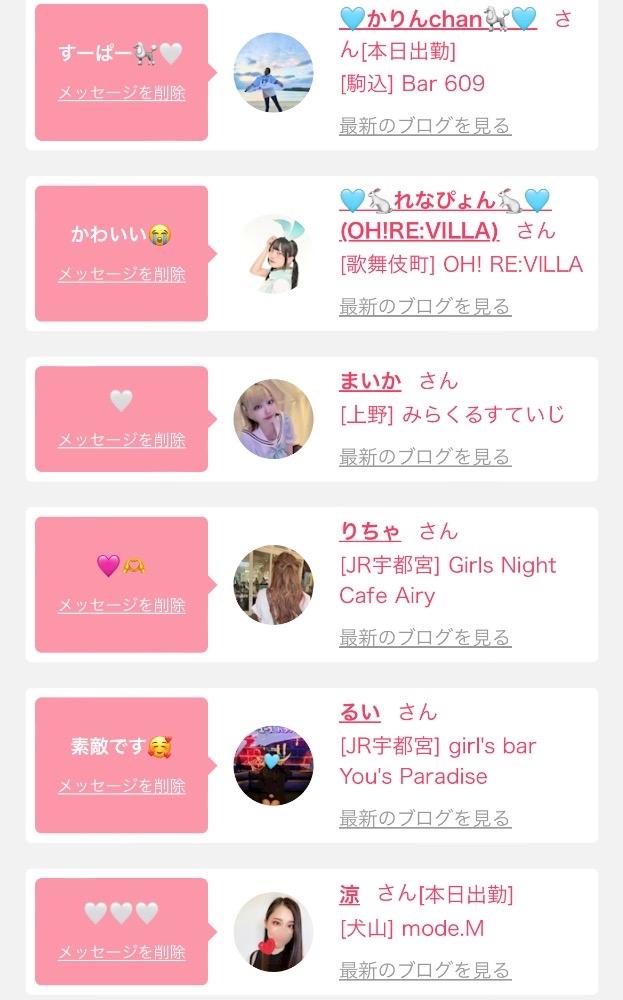
Task: View かりんchan's latest blog
Action: (425, 126)
